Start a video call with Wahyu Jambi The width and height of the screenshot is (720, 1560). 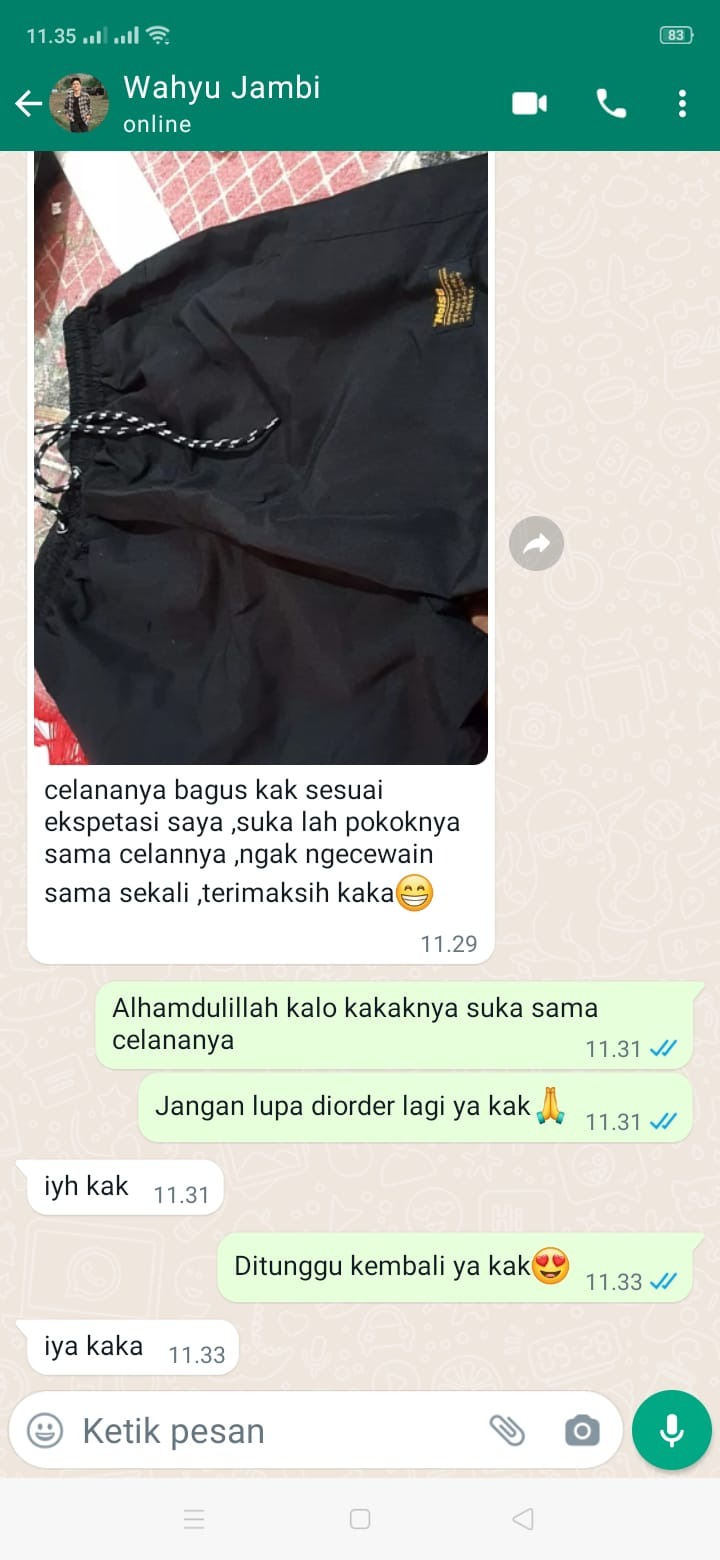coord(529,103)
